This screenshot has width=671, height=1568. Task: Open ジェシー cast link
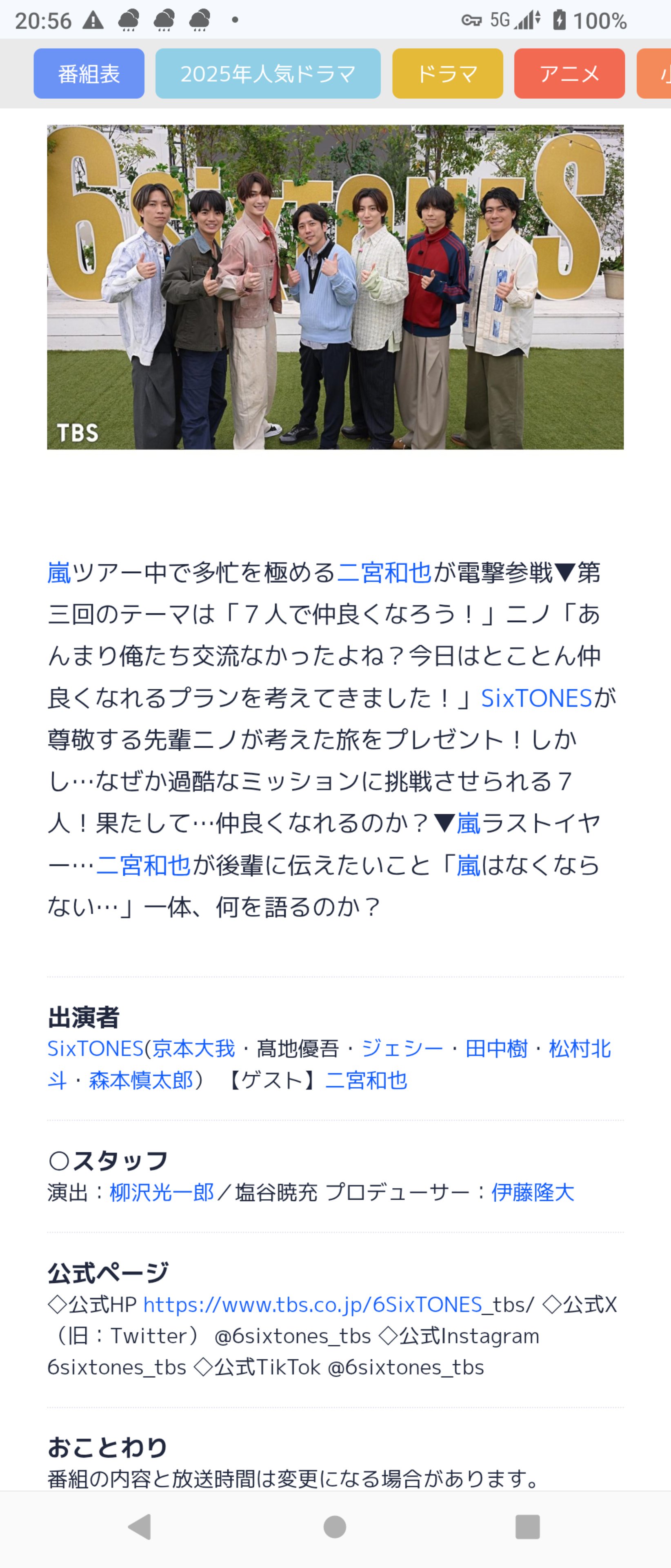tap(402, 1048)
